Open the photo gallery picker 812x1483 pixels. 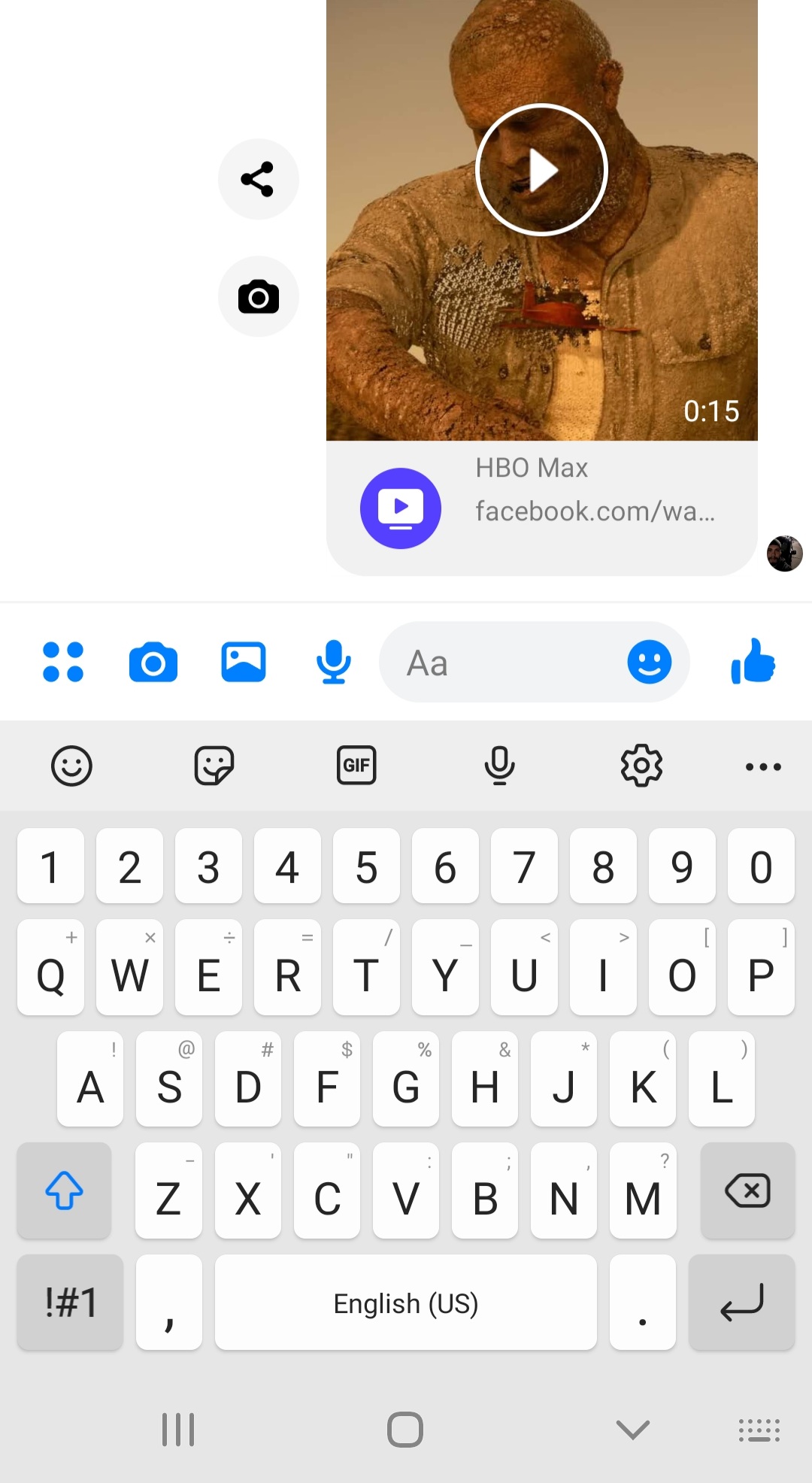click(x=244, y=662)
